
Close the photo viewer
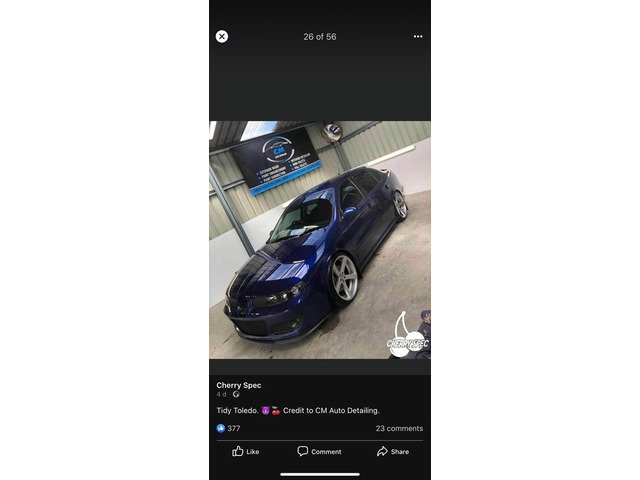tap(222, 36)
